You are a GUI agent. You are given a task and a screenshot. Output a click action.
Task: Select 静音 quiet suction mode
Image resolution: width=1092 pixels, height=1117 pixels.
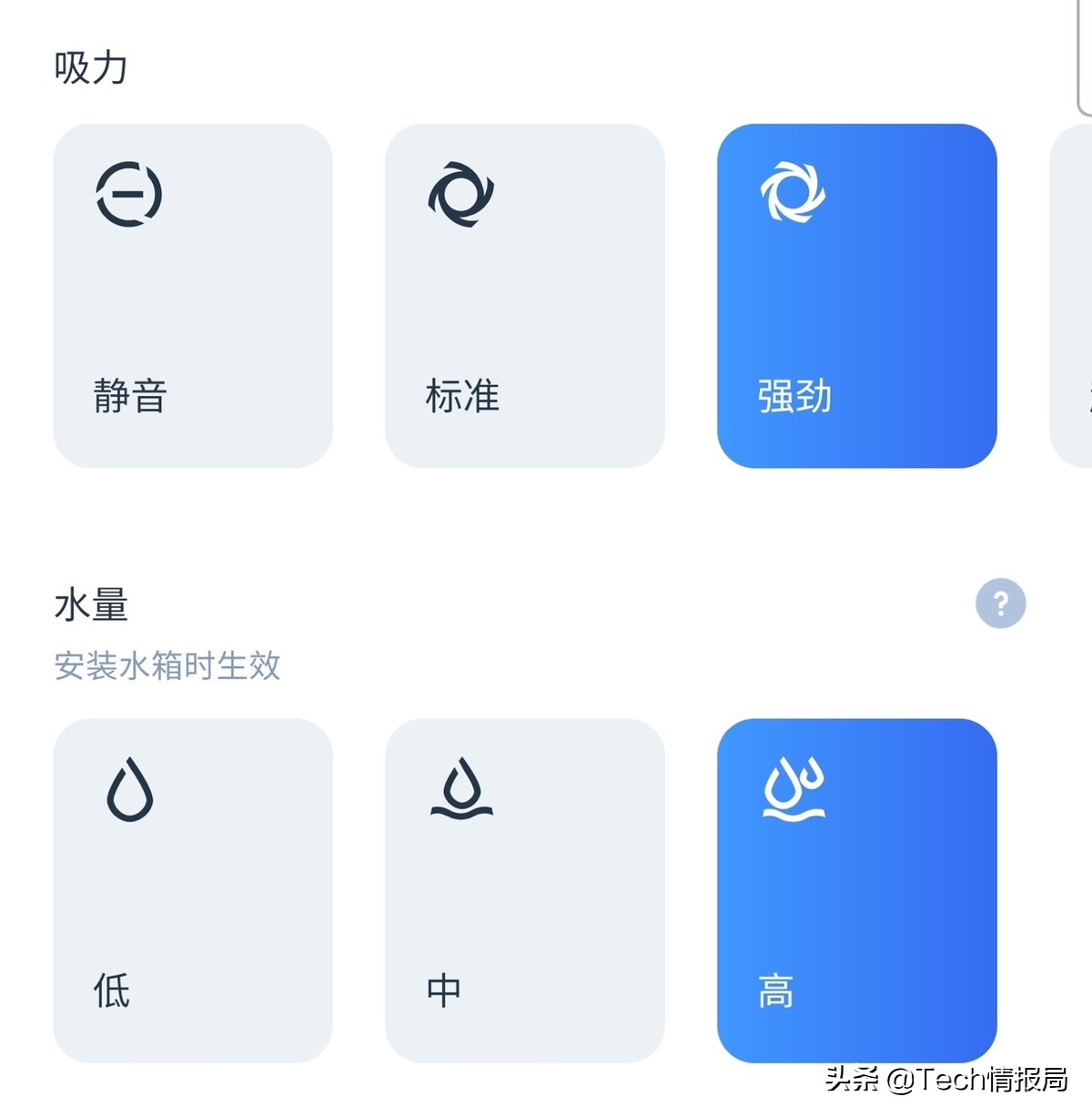(193, 296)
